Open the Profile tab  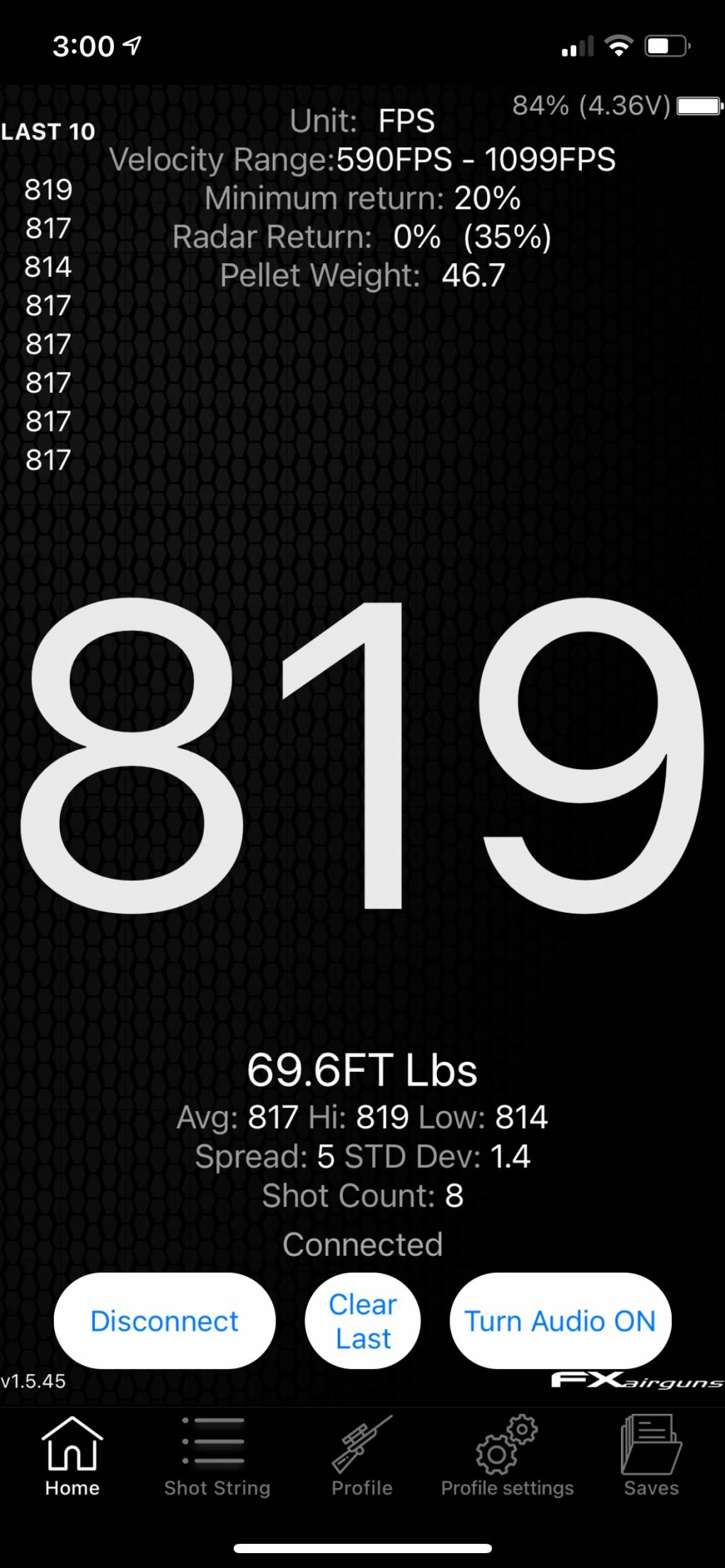[362, 1456]
